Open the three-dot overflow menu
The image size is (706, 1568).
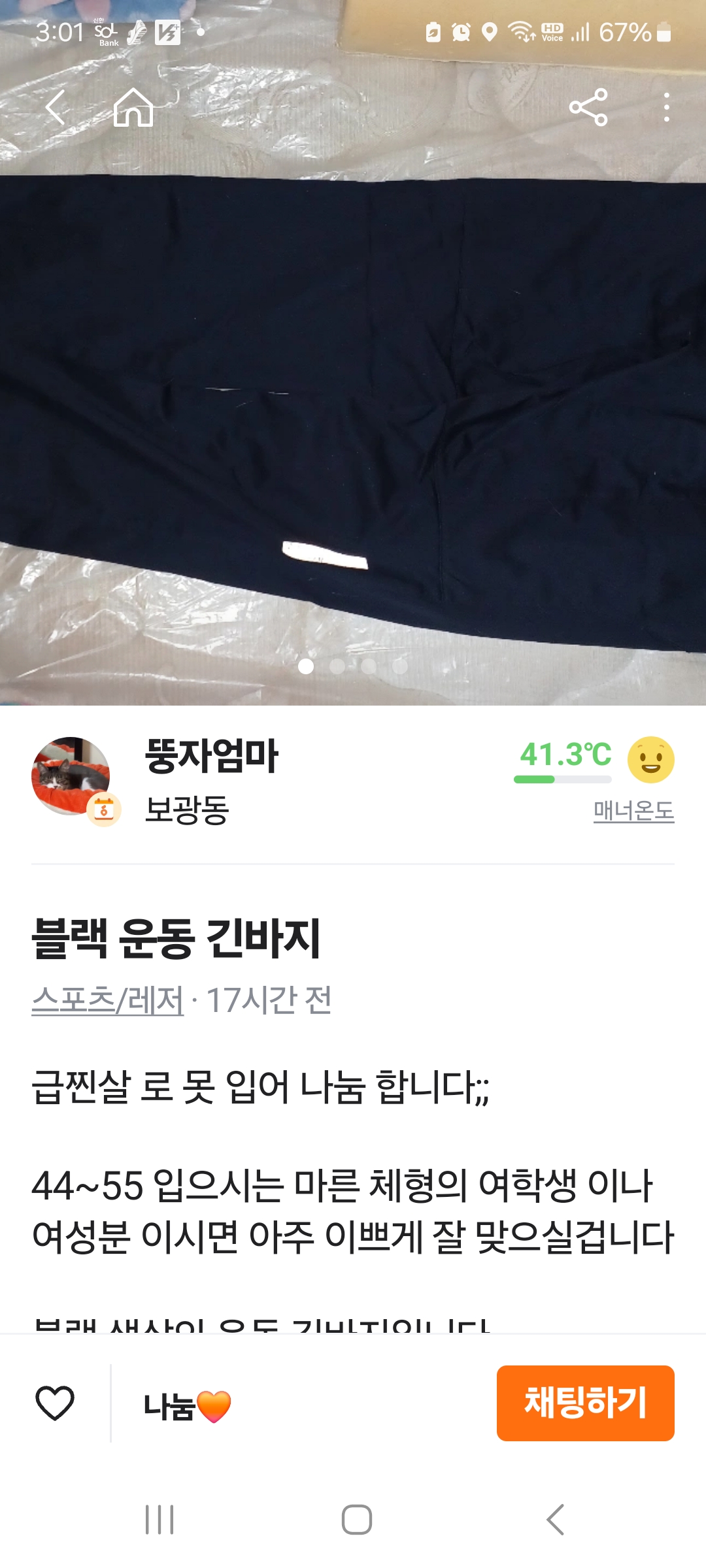(x=666, y=107)
